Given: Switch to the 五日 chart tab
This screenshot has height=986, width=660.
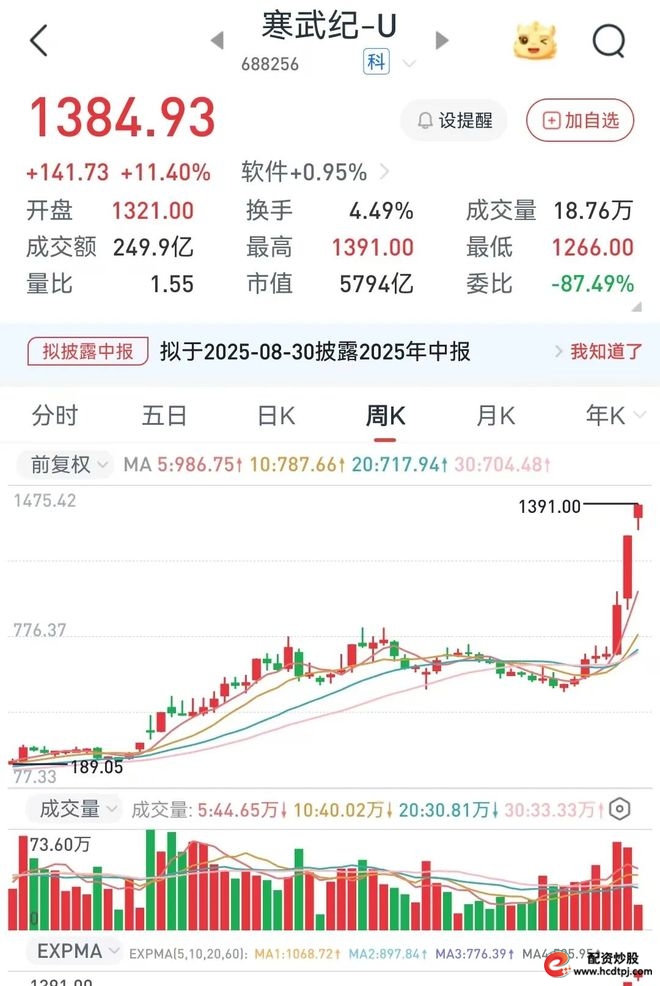Looking at the screenshot, I should click(165, 416).
